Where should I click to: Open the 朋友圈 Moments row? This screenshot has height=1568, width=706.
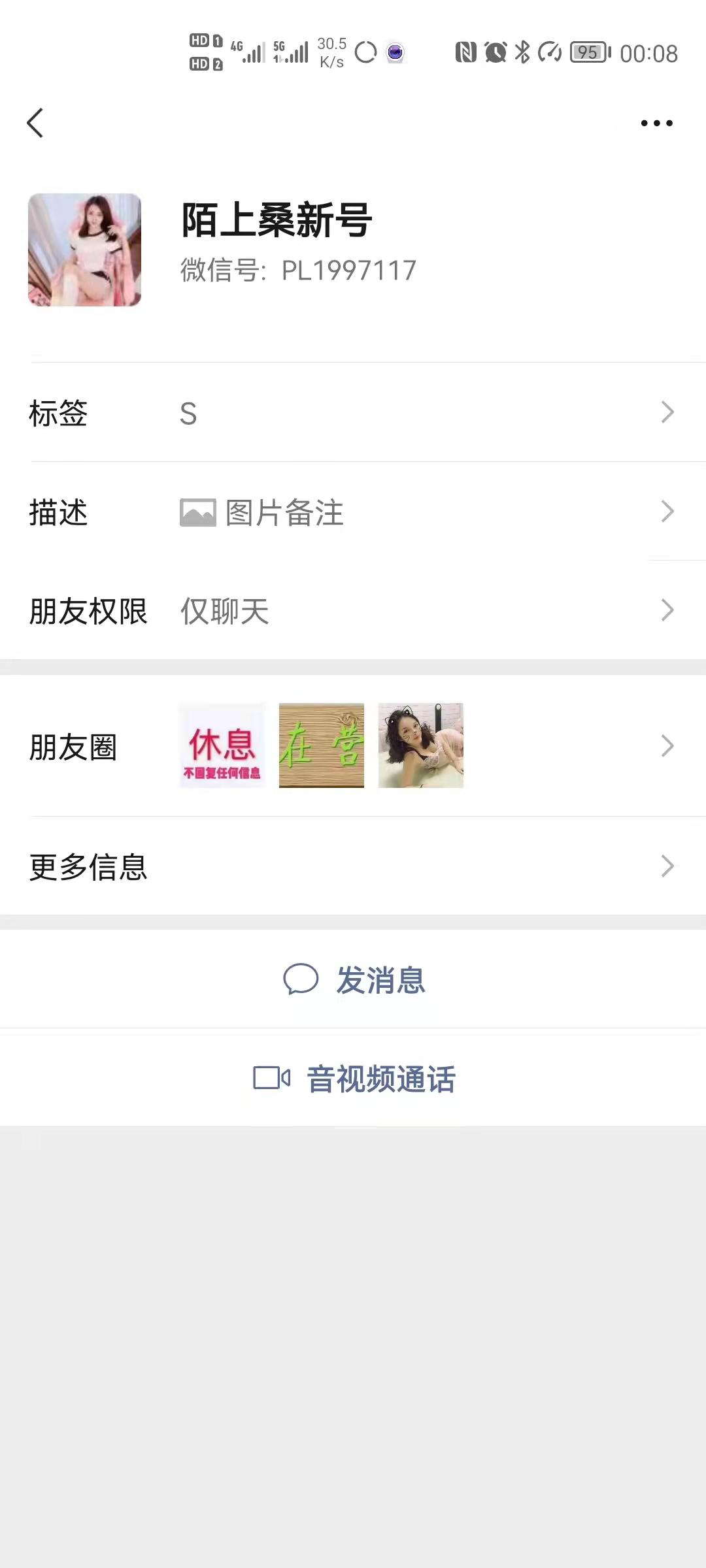point(353,746)
